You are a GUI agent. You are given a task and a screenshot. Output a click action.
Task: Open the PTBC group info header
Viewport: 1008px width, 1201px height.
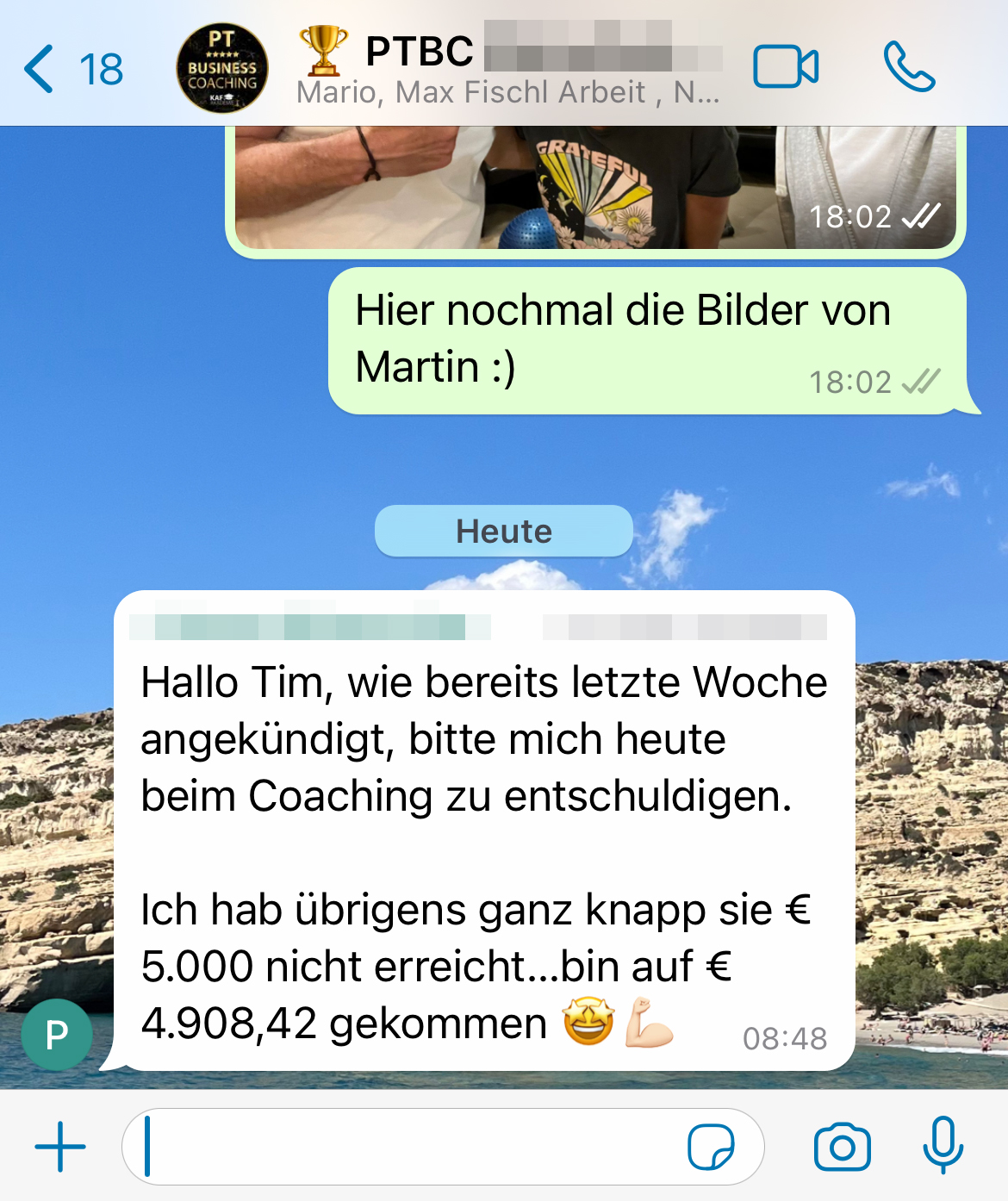pos(508,69)
